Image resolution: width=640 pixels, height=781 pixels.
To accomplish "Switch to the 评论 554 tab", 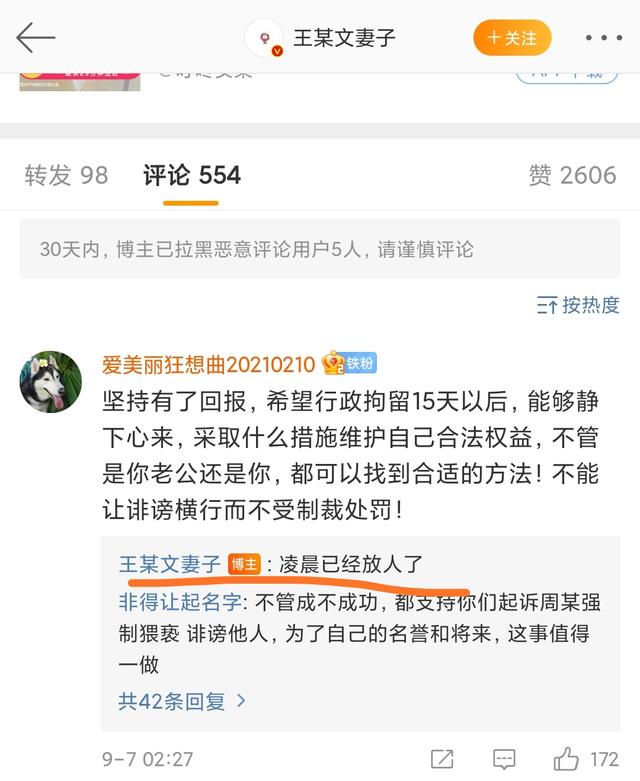I will coord(191,176).
